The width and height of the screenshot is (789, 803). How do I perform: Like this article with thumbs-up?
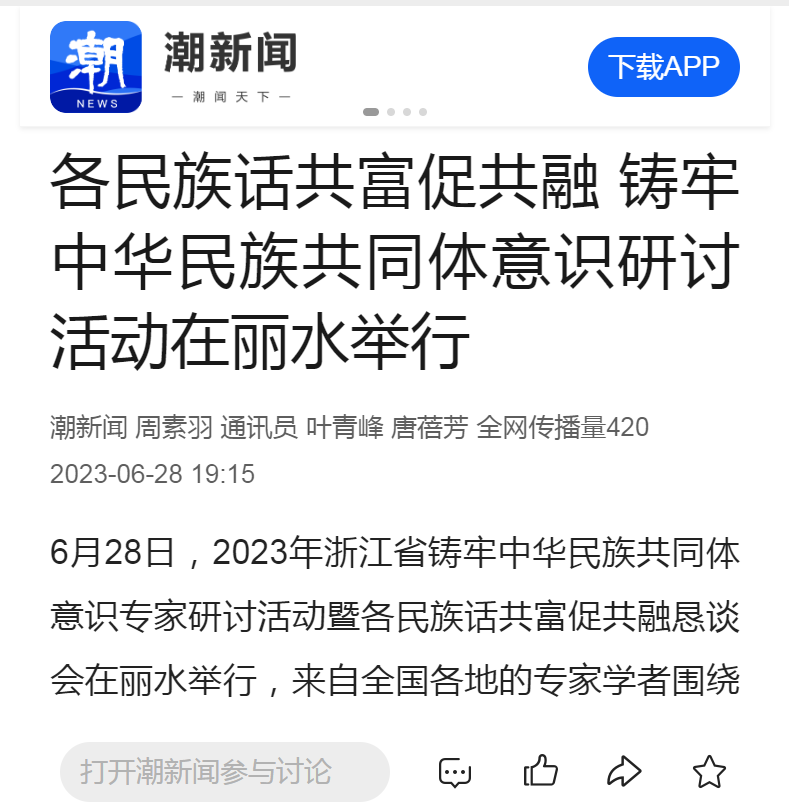[x=541, y=771]
